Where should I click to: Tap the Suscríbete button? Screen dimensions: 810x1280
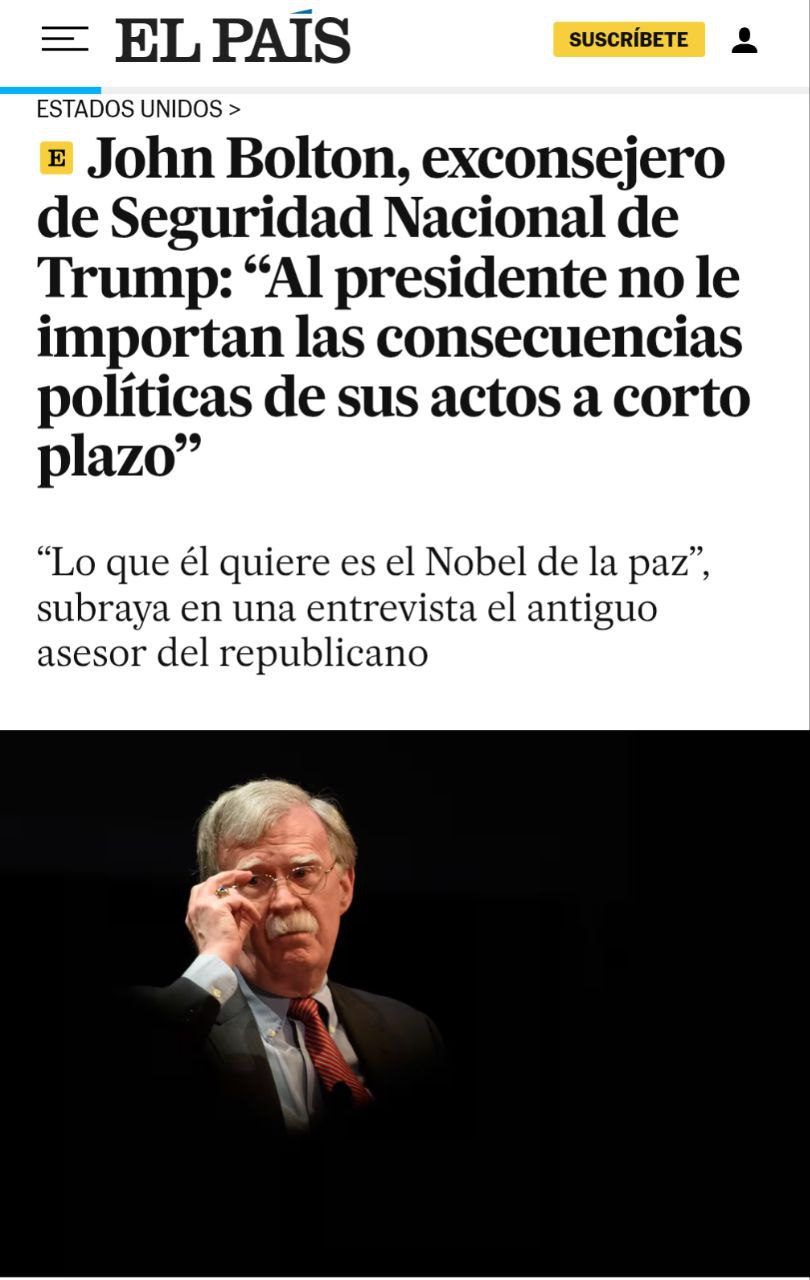[628, 40]
